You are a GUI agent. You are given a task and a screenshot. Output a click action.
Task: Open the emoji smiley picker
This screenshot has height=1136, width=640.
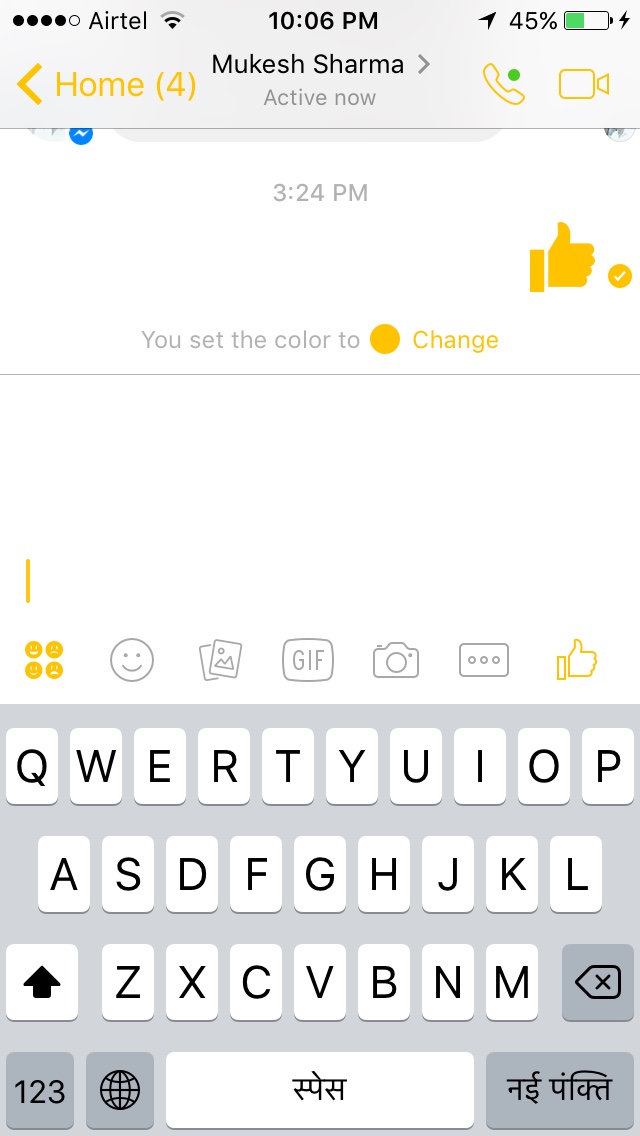tap(132, 660)
